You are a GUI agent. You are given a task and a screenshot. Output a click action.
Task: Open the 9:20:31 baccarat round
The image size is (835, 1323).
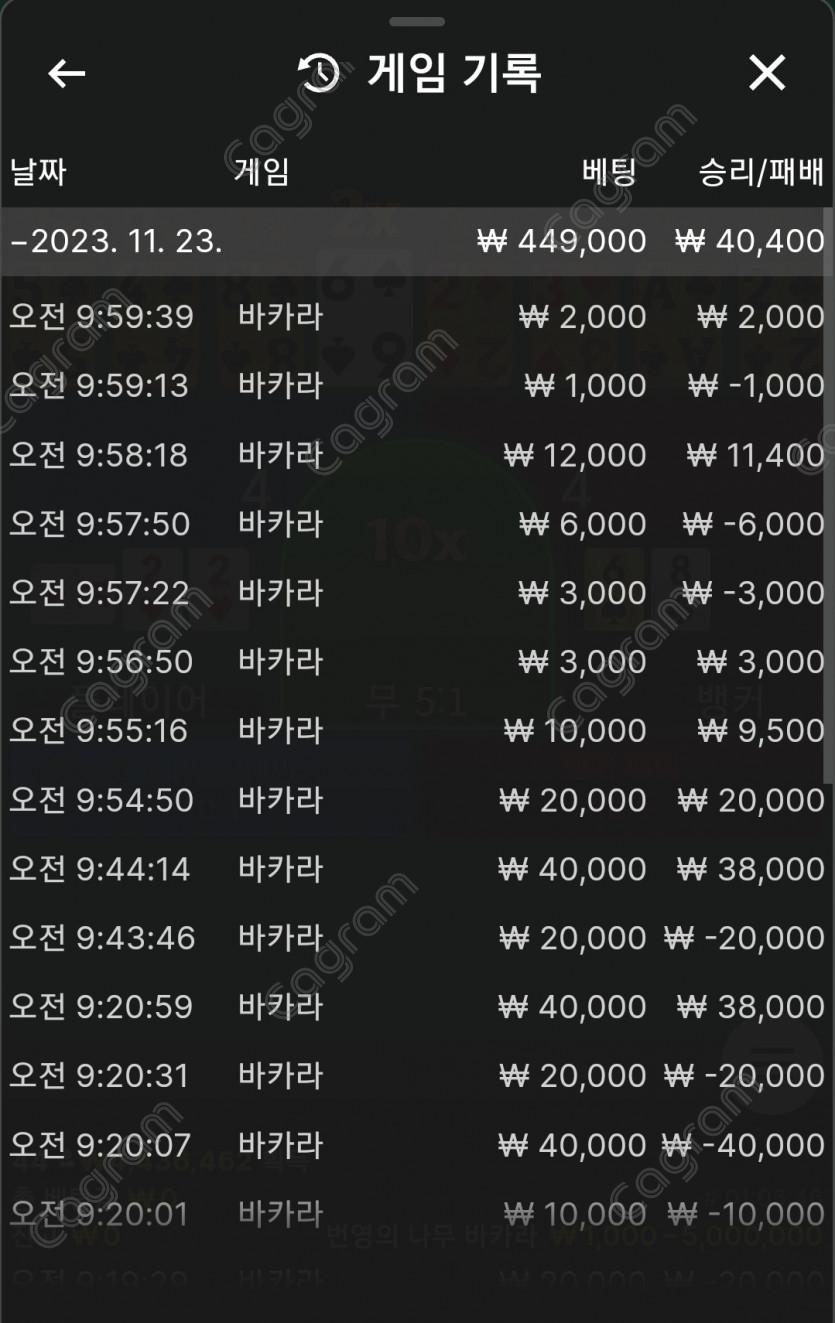(x=415, y=1076)
